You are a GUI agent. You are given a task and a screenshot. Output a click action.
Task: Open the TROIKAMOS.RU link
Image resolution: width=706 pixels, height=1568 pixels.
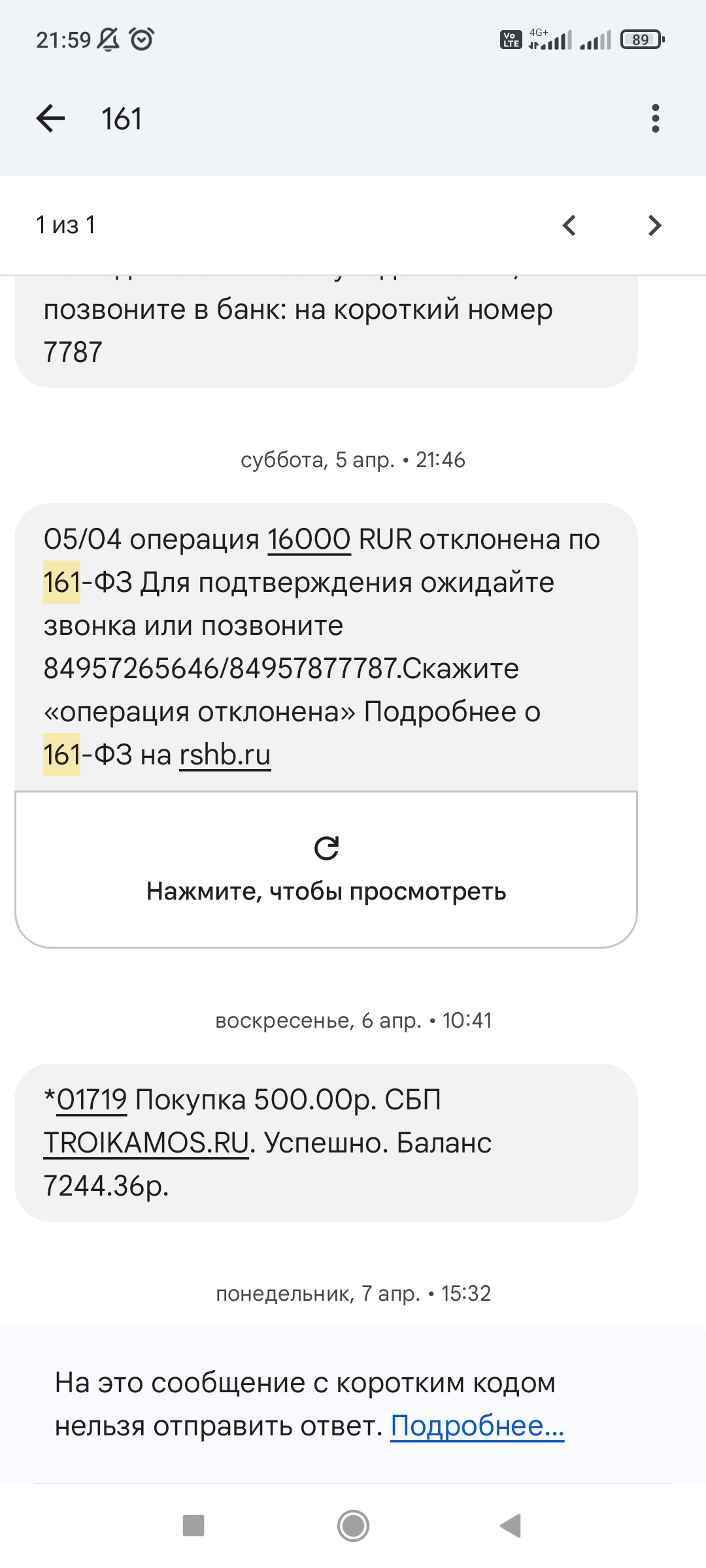click(x=146, y=1143)
